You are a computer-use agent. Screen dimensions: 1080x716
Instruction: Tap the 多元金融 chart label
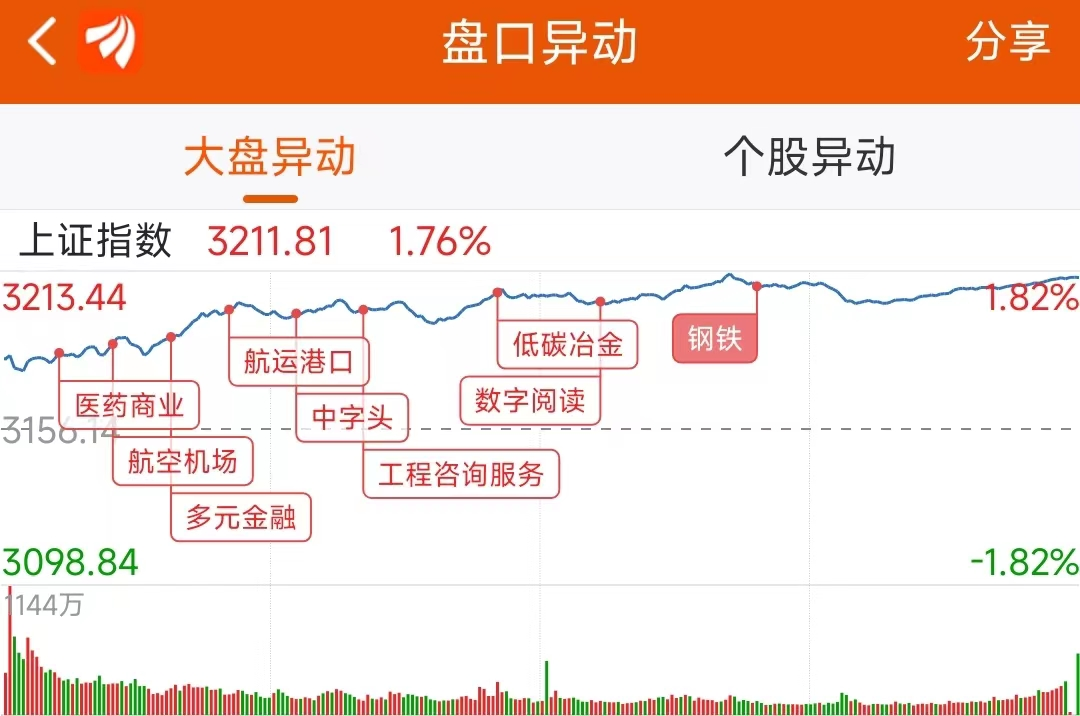pos(241,517)
